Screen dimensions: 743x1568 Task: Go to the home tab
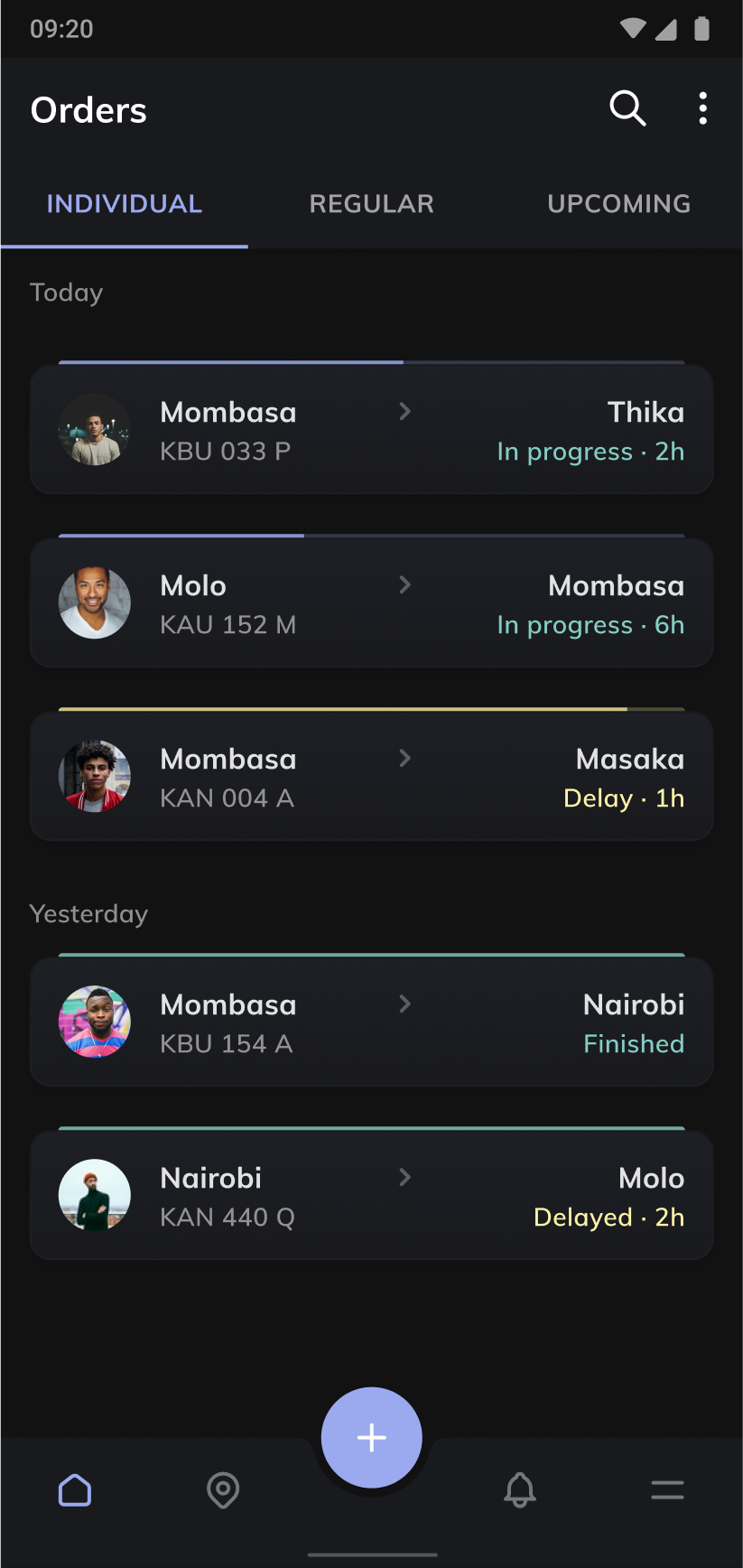point(75,1490)
